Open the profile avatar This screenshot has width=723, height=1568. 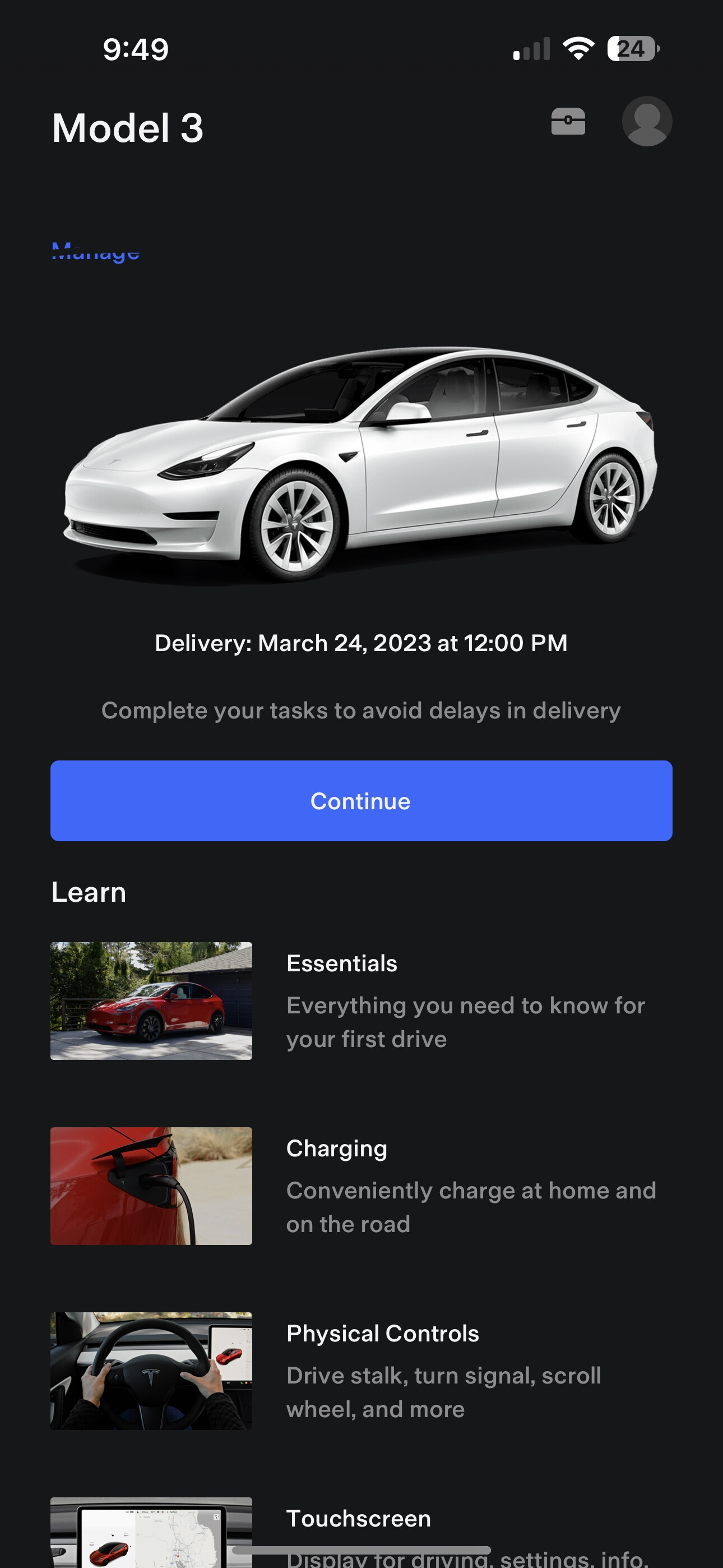647,121
